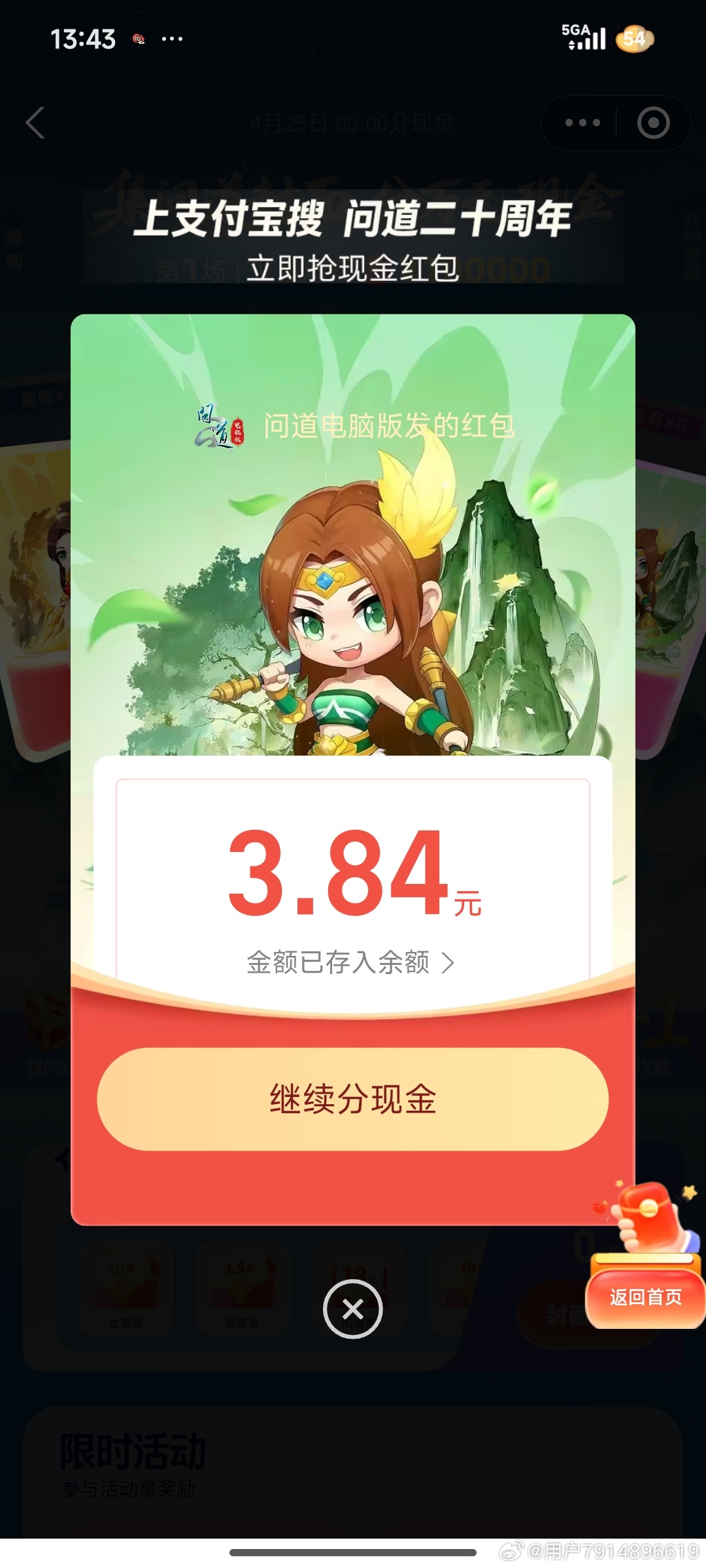Image resolution: width=706 pixels, height=1568 pixels.
Task: Close the red packet popup
Action: pyautogui.click(x=352, y=1309)
